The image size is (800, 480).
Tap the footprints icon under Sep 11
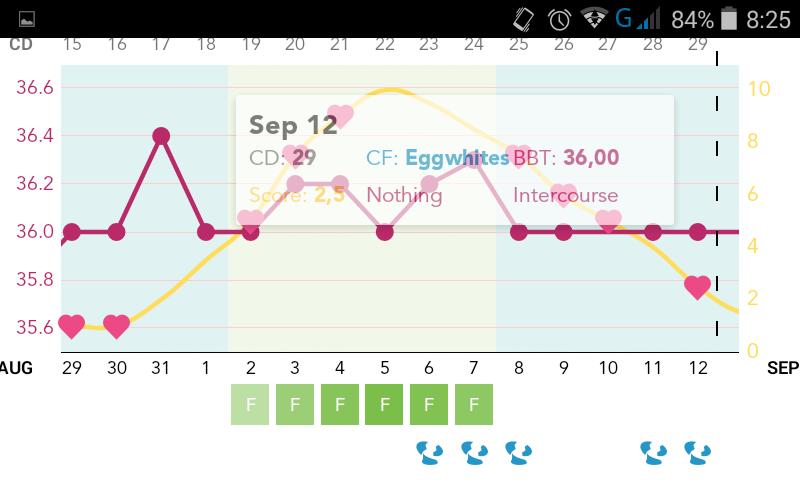[654, 454]
